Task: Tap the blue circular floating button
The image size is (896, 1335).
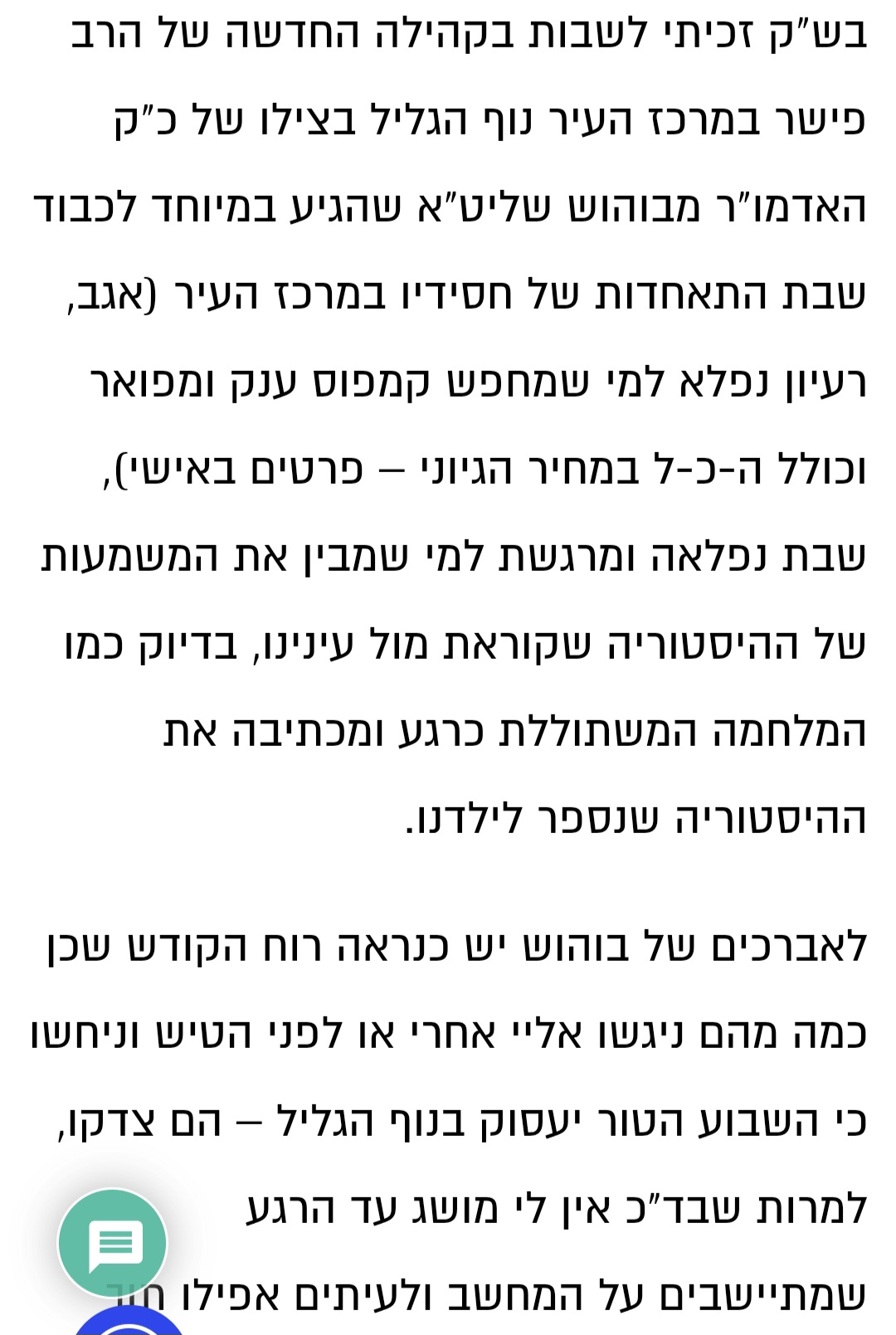Action: [x=129, y=1324]
